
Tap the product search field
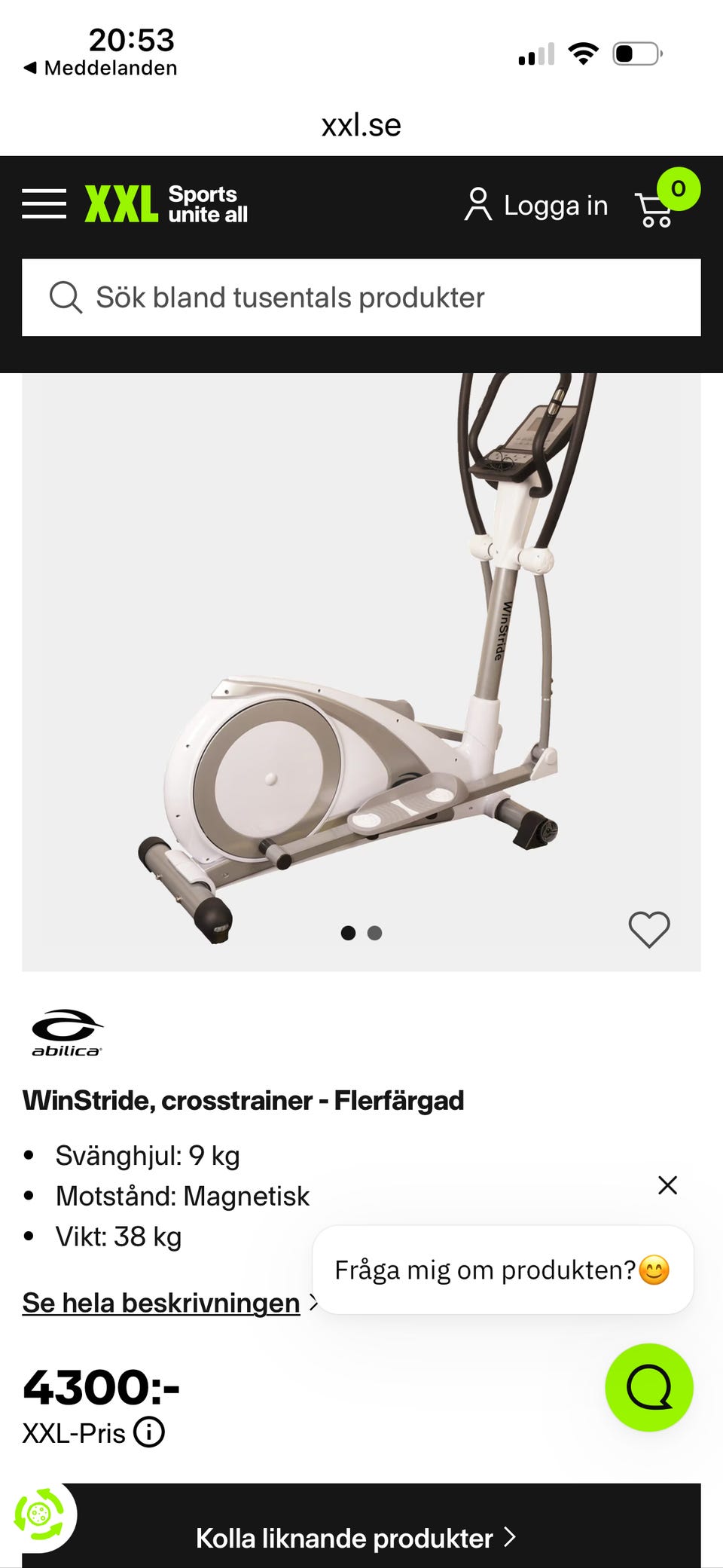coord(361,298)
